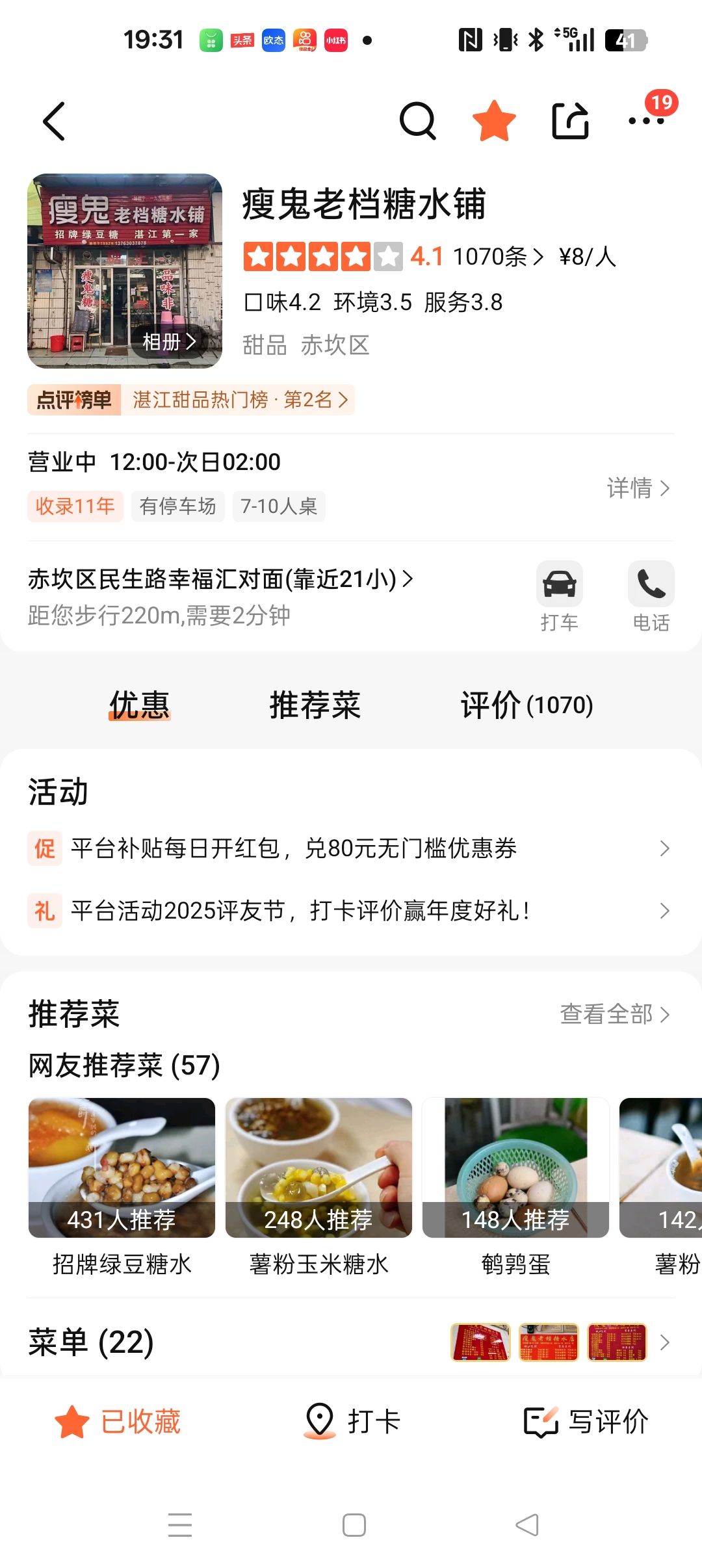Screen dimensions: 702x1568
Task: Open business hours 详情
Action: [638, 488]
